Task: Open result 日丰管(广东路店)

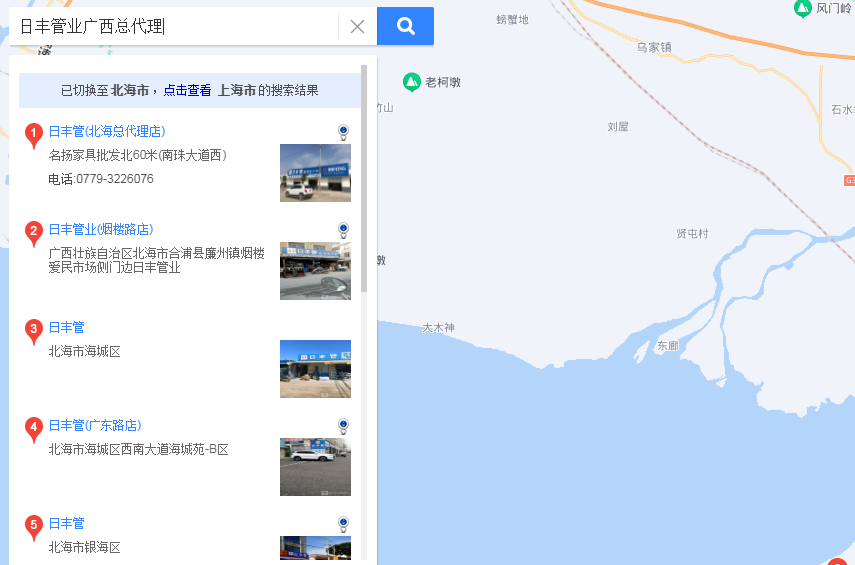Action: pyautogui.click(x=95, y=425)
